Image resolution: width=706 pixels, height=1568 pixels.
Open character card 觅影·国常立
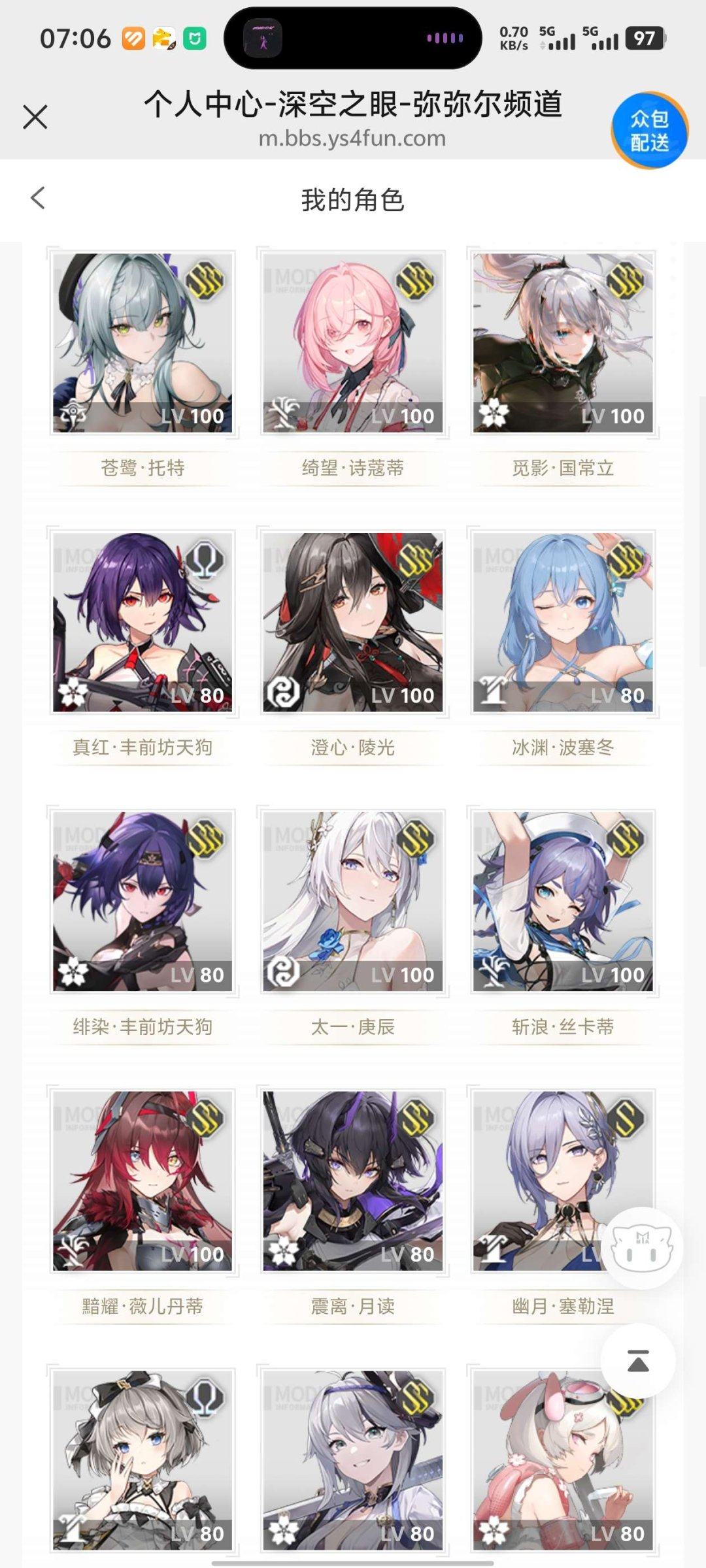point(563,344)
